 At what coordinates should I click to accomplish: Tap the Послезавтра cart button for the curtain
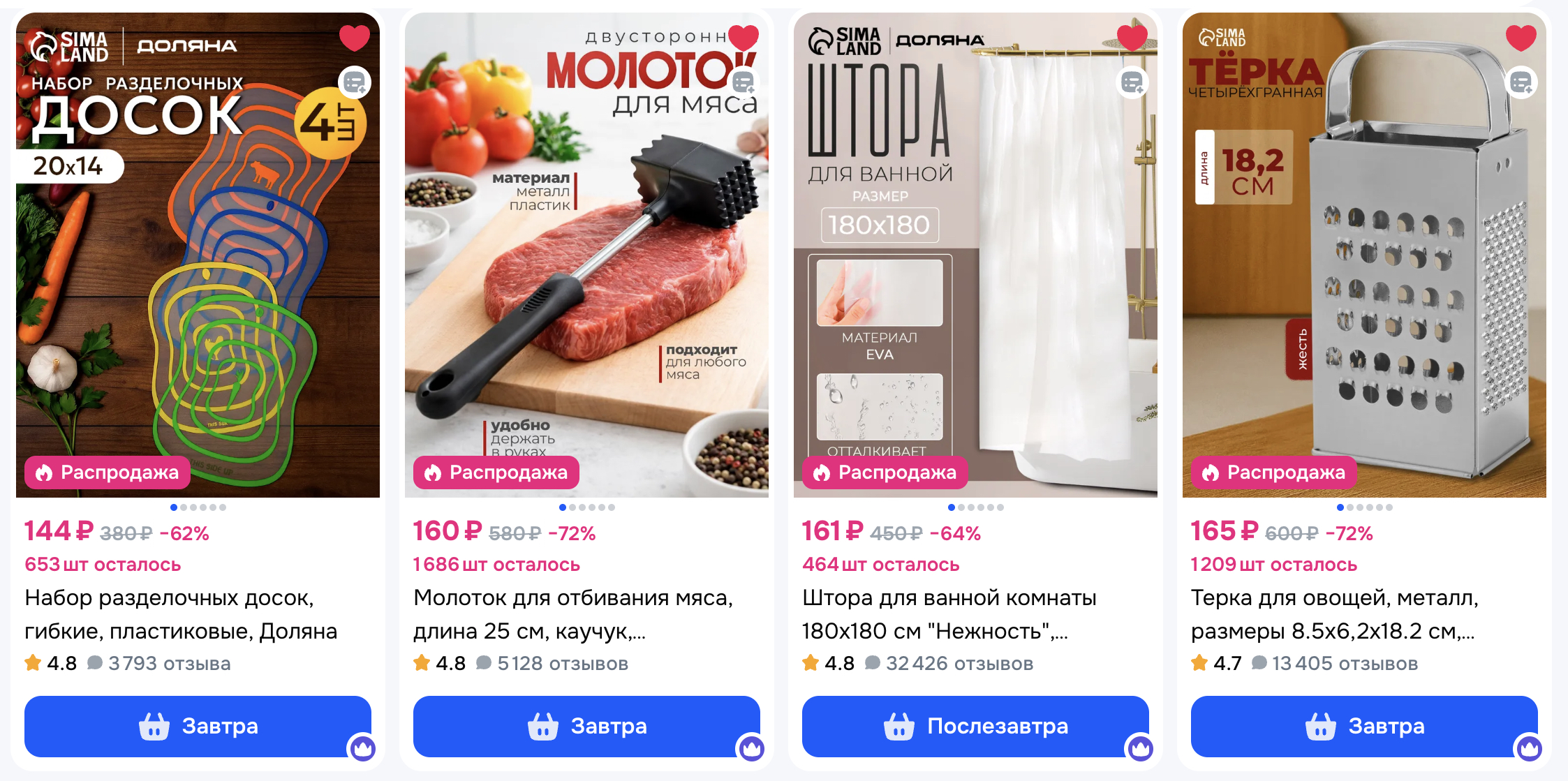pyautogui.click(x=975, y=726)
